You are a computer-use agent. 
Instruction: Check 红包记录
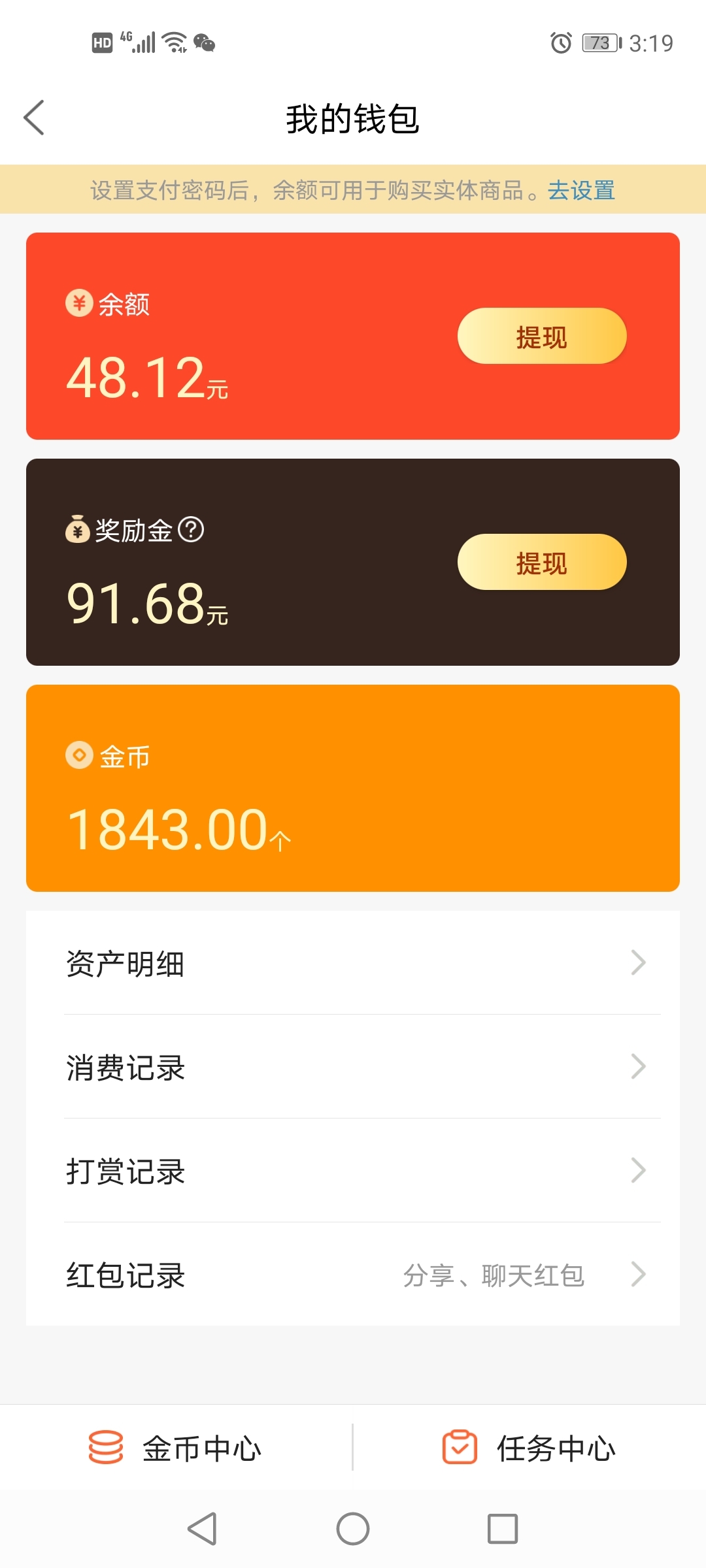353,1275
